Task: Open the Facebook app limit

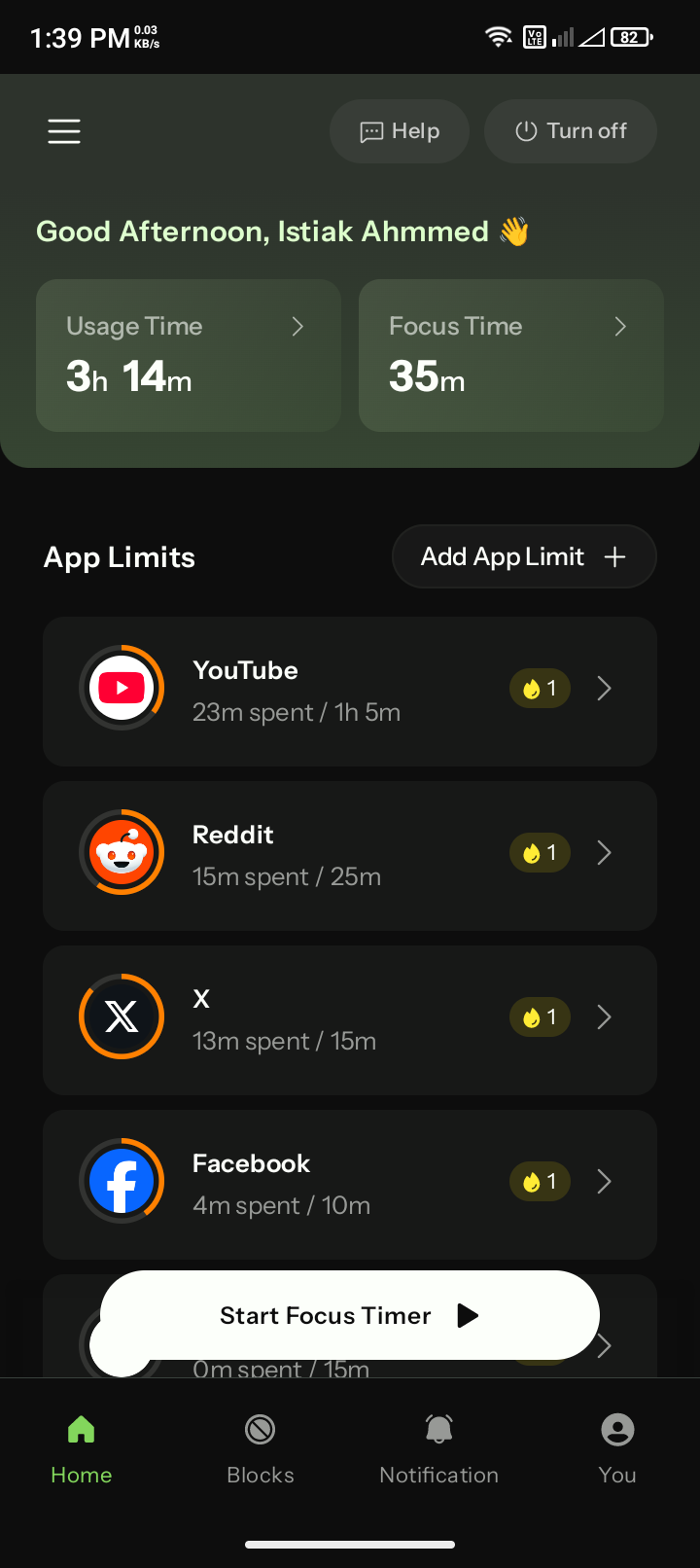Action: [350, 1184]
